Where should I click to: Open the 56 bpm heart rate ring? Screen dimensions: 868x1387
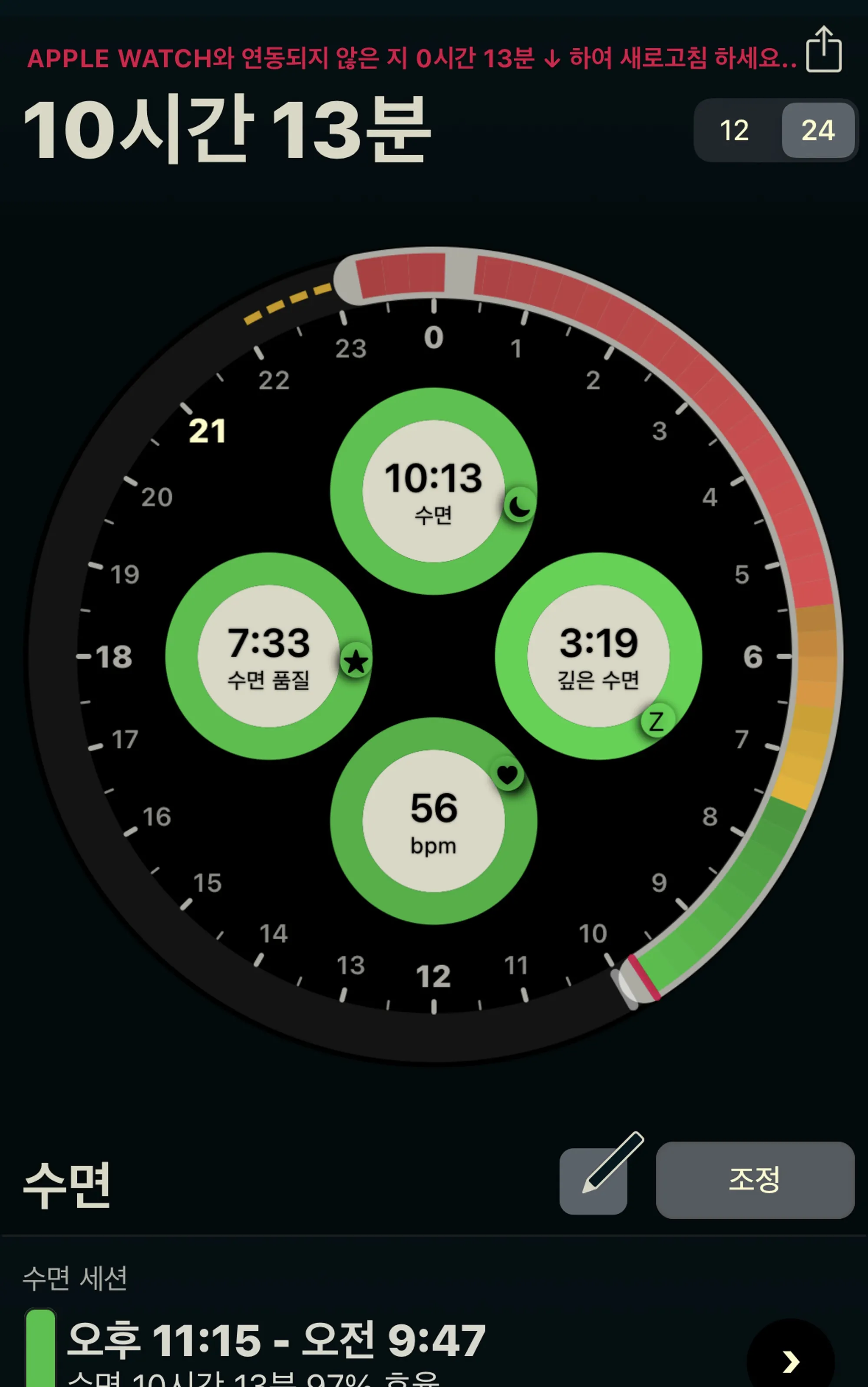[x=433, y=821]
